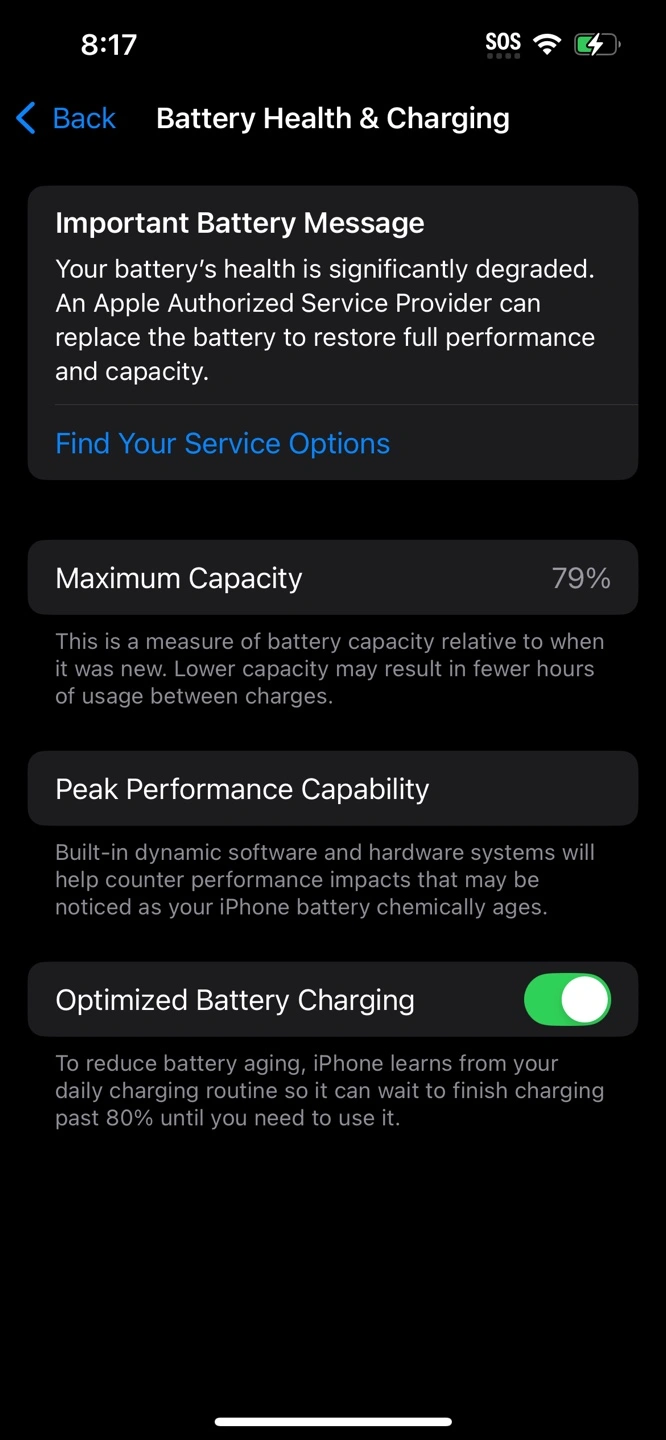
Task: Turn off Optimized Battery Charging
Action: click(566, 999)
